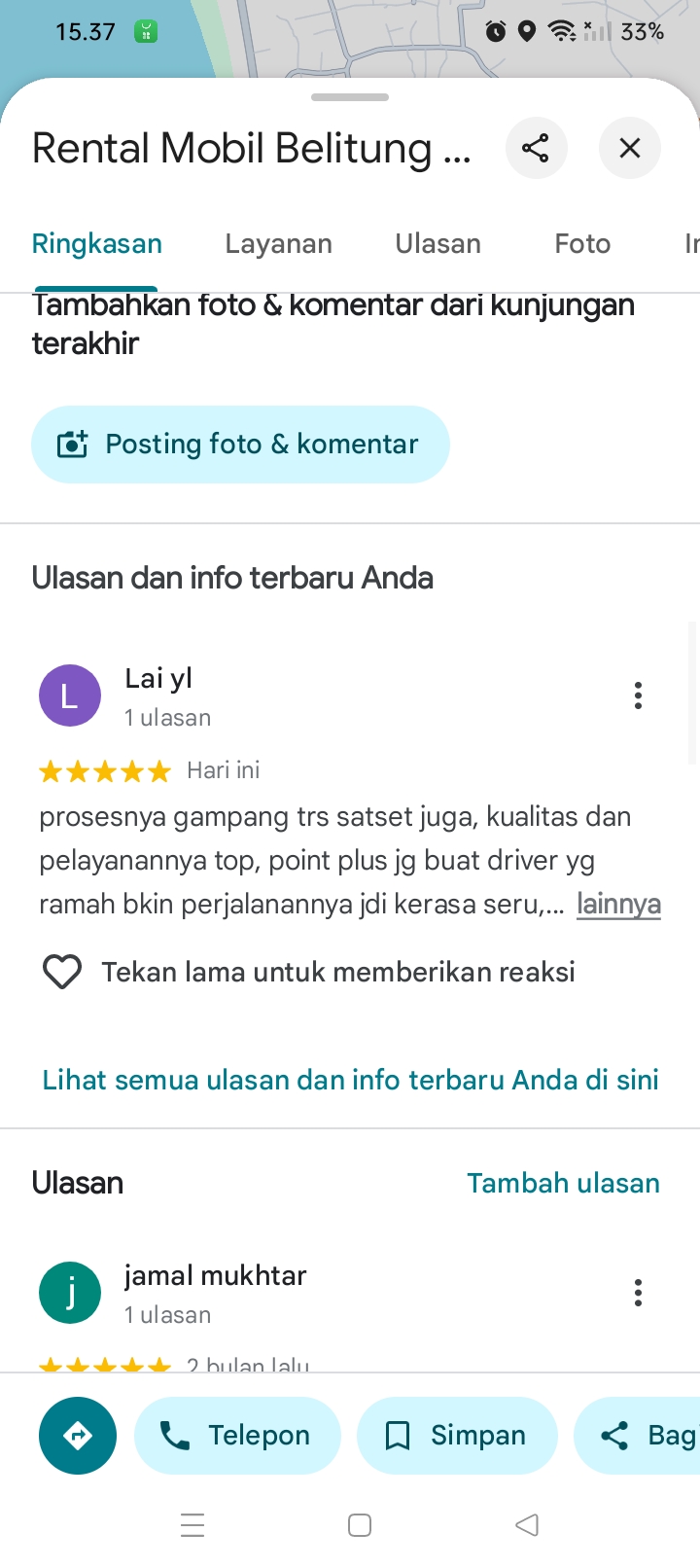The image size is (700, 1568).
Task: Open the Foto tab
Action: click(x=582, y=243)
